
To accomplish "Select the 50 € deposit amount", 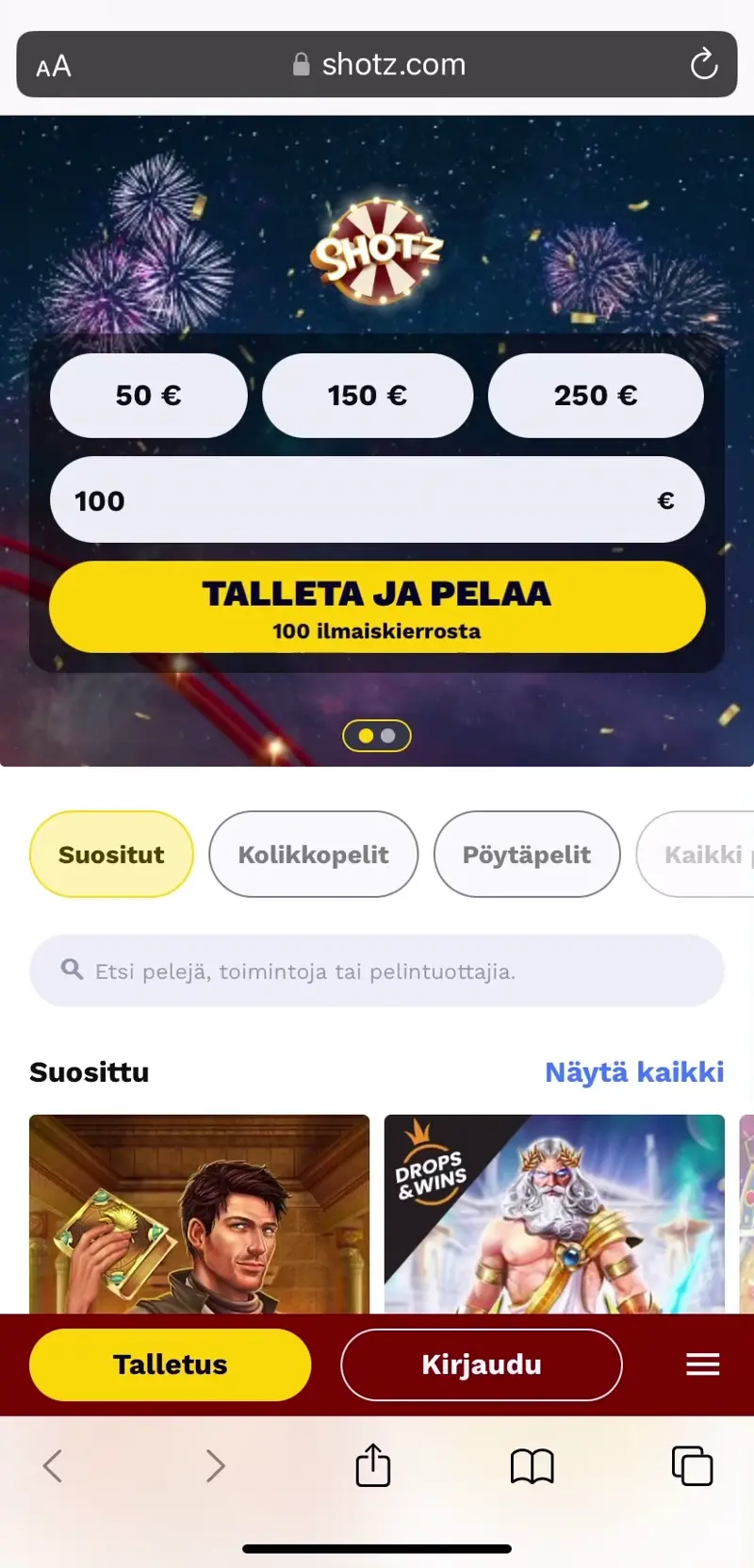I will coord(148,396).
